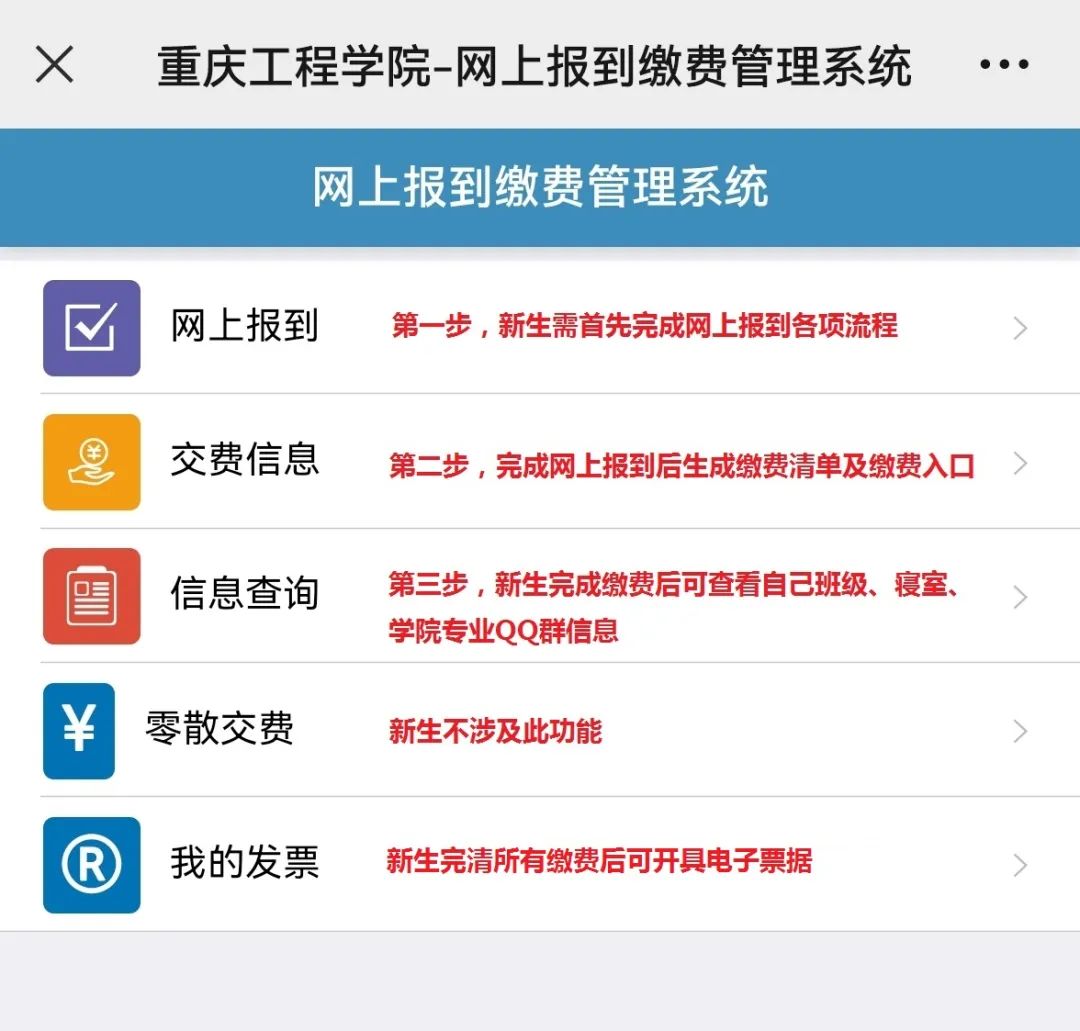Go to the 零散交费 miscellaneous payment row
This screenshot has height=1031, width=1080.
click(x=220, y=730)
